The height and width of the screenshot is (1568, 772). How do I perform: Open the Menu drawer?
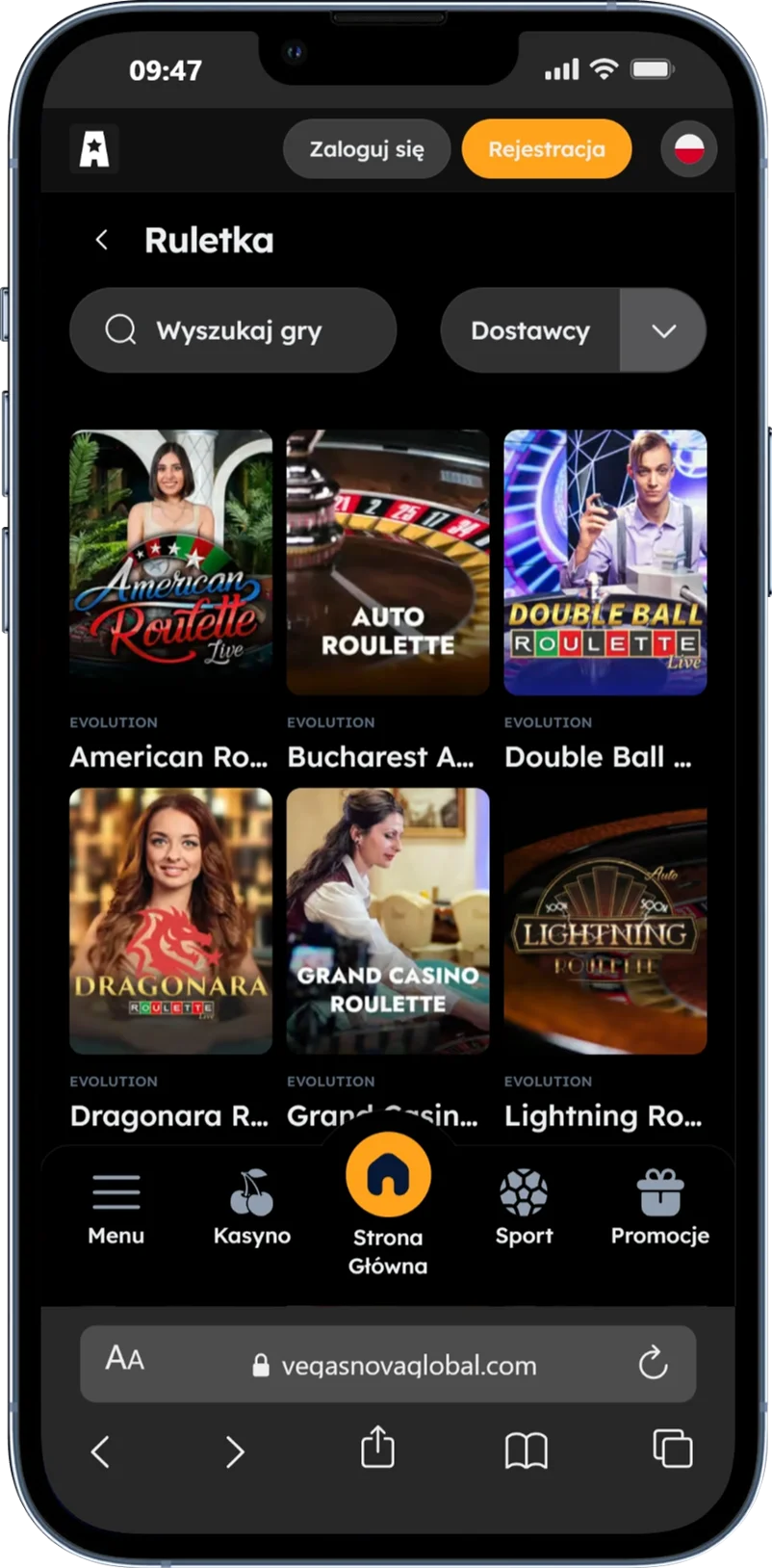[x=116, y=1208]
